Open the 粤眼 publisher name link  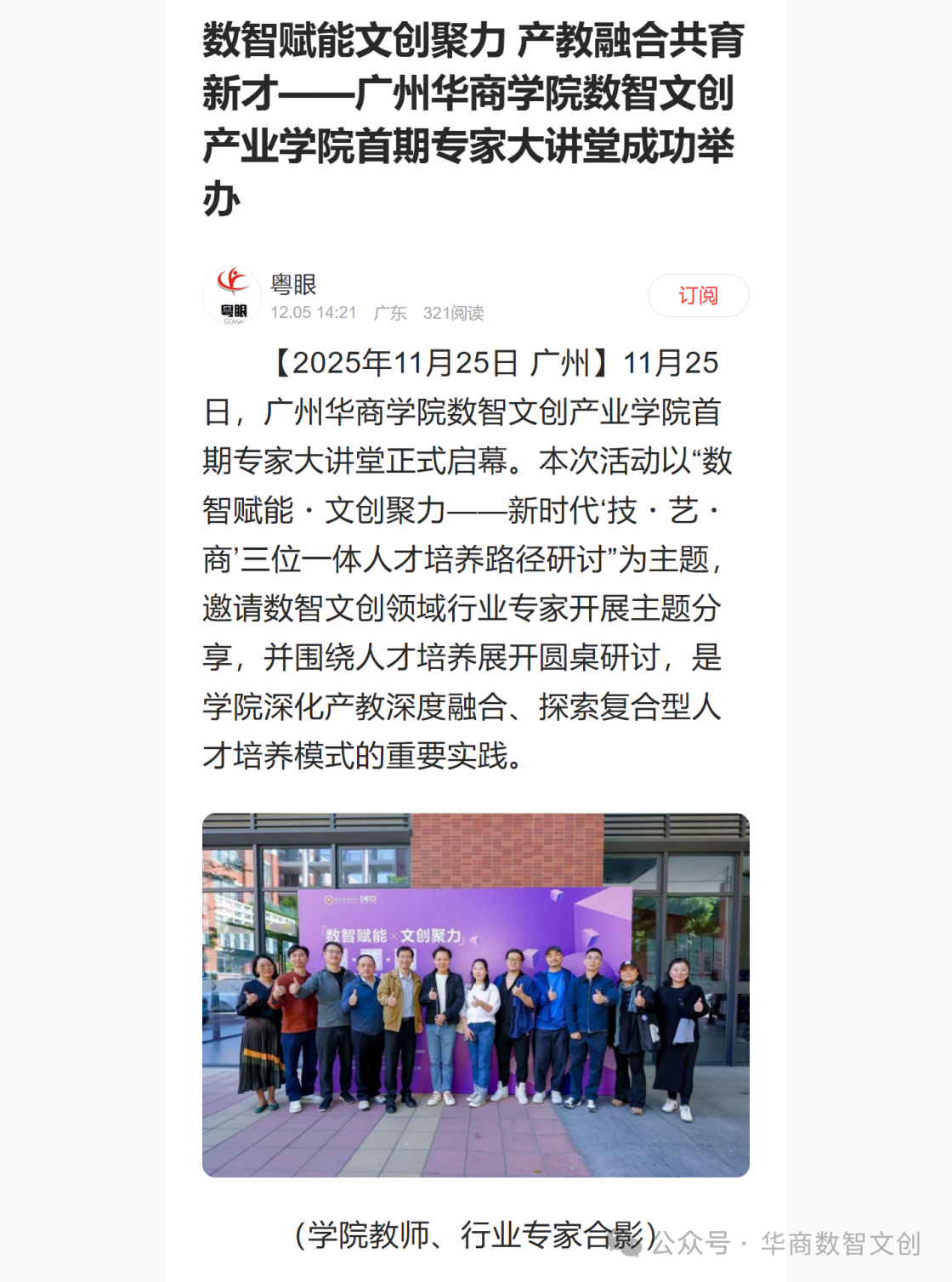pos(293,284)
